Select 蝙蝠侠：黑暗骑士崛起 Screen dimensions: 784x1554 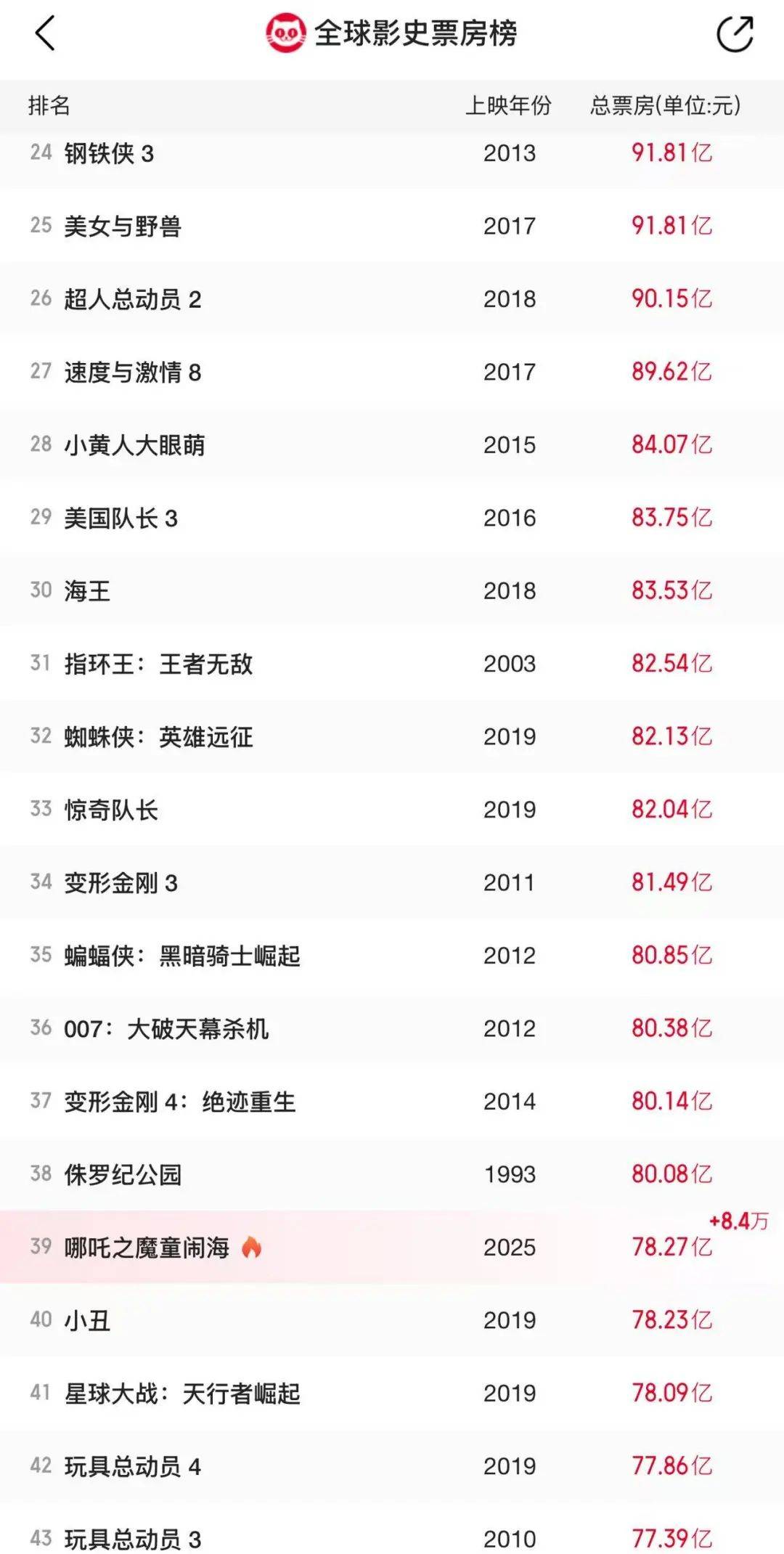[x=392, y=956]
